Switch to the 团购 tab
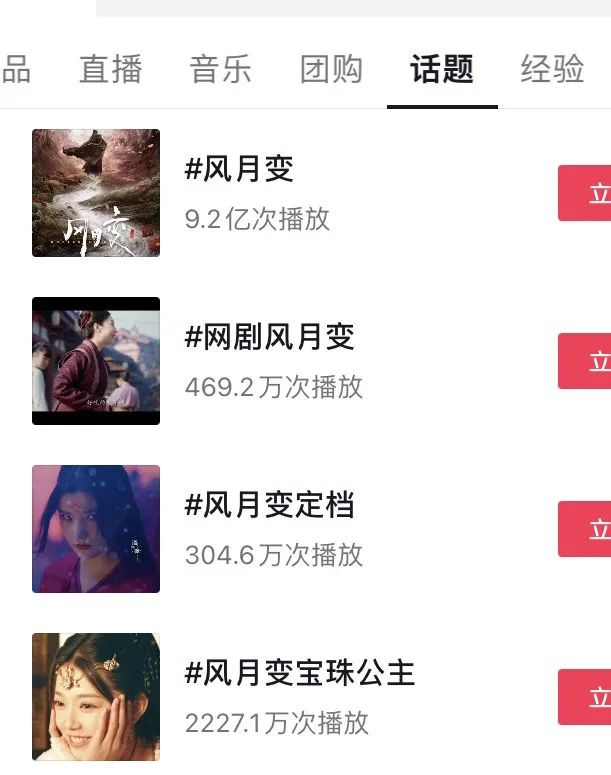Screen dimensions: 611x775 tap(331, 70)
